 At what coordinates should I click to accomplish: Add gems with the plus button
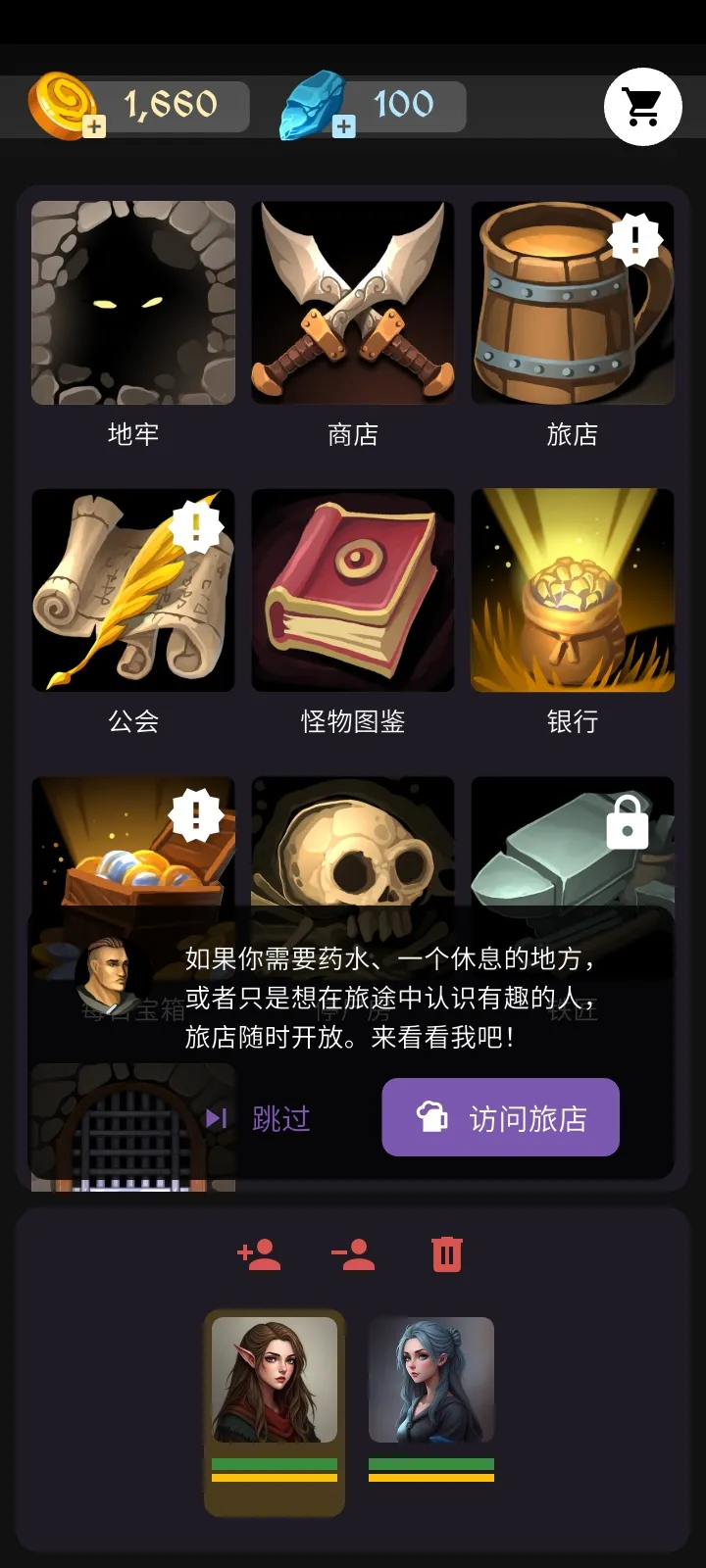341,125
